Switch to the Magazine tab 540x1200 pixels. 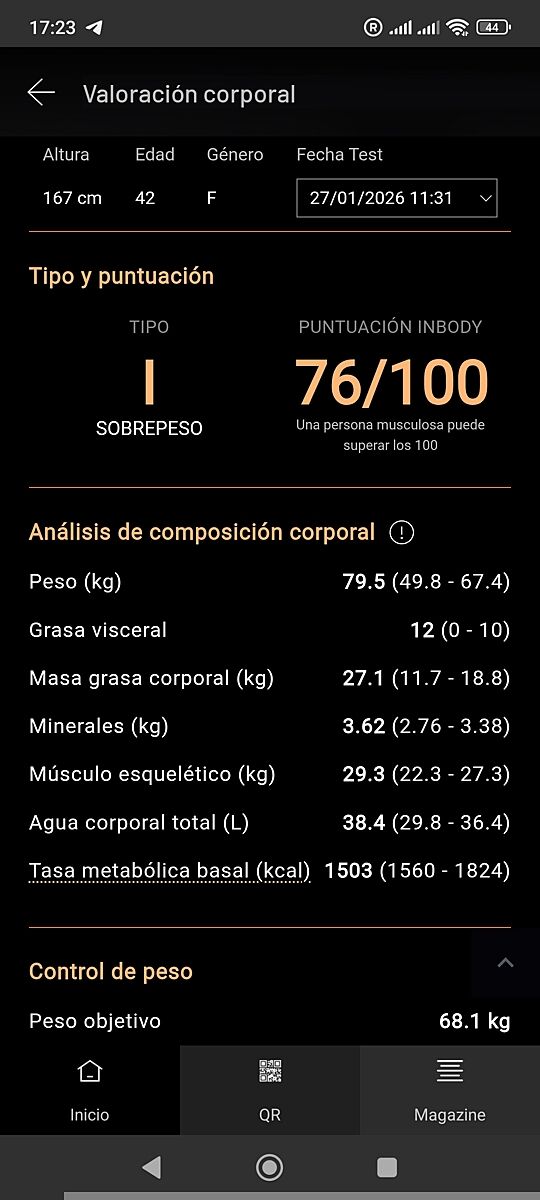[x=450, y=1090]
